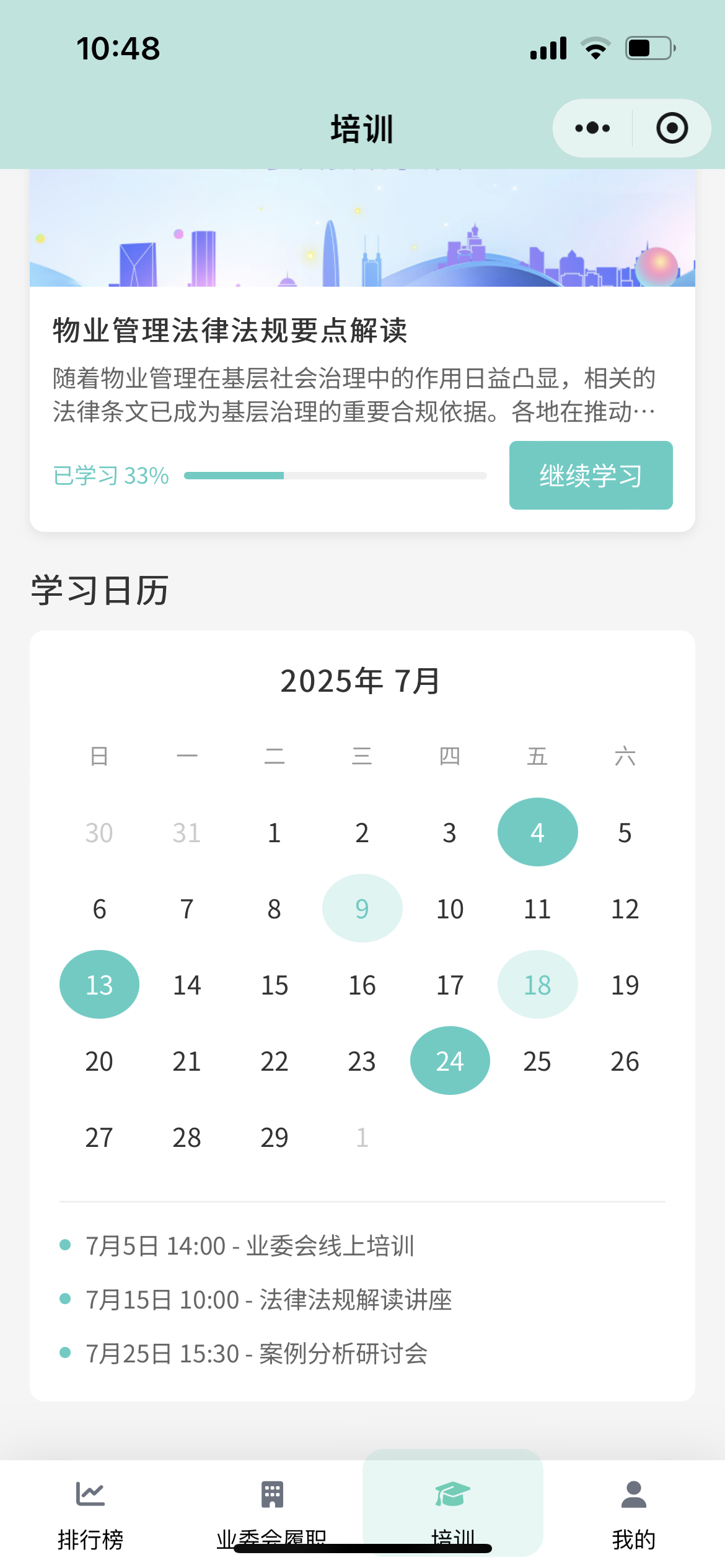This screenshot has height=1568, width=725.
Task: Toggle highlight on date 24
Action: tap(450, 1060)
